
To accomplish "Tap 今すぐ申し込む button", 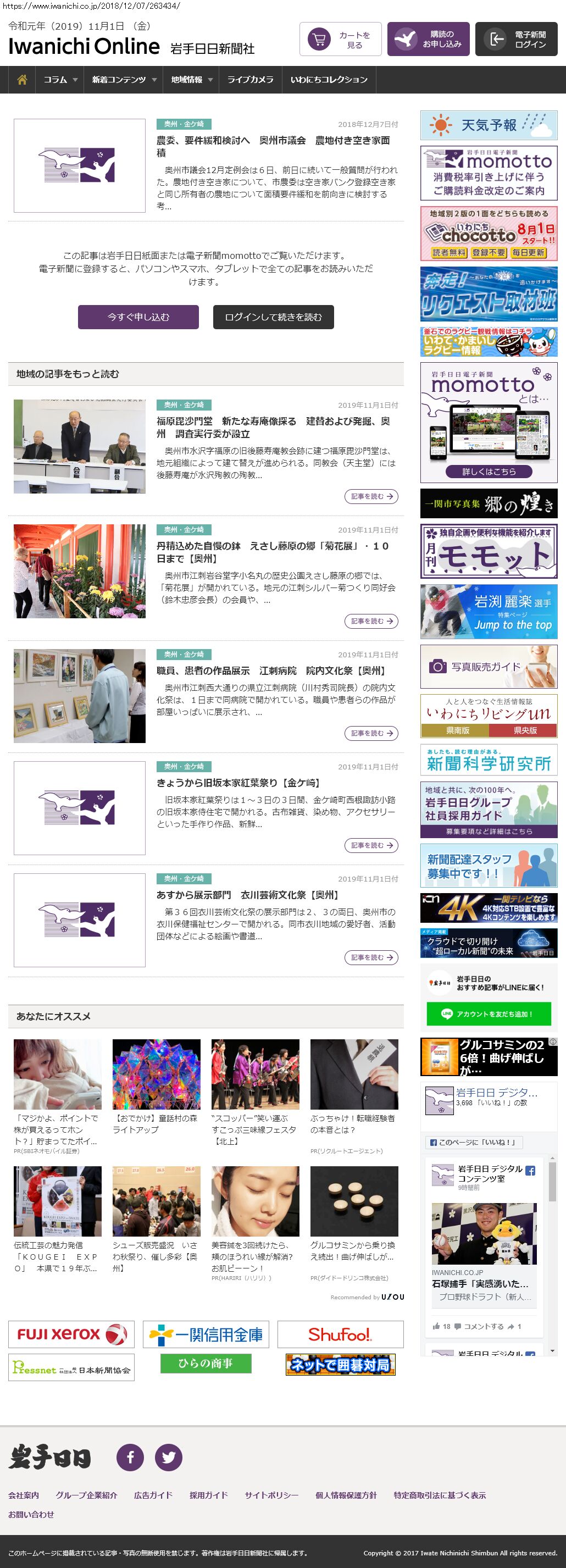I will point(138,317).
